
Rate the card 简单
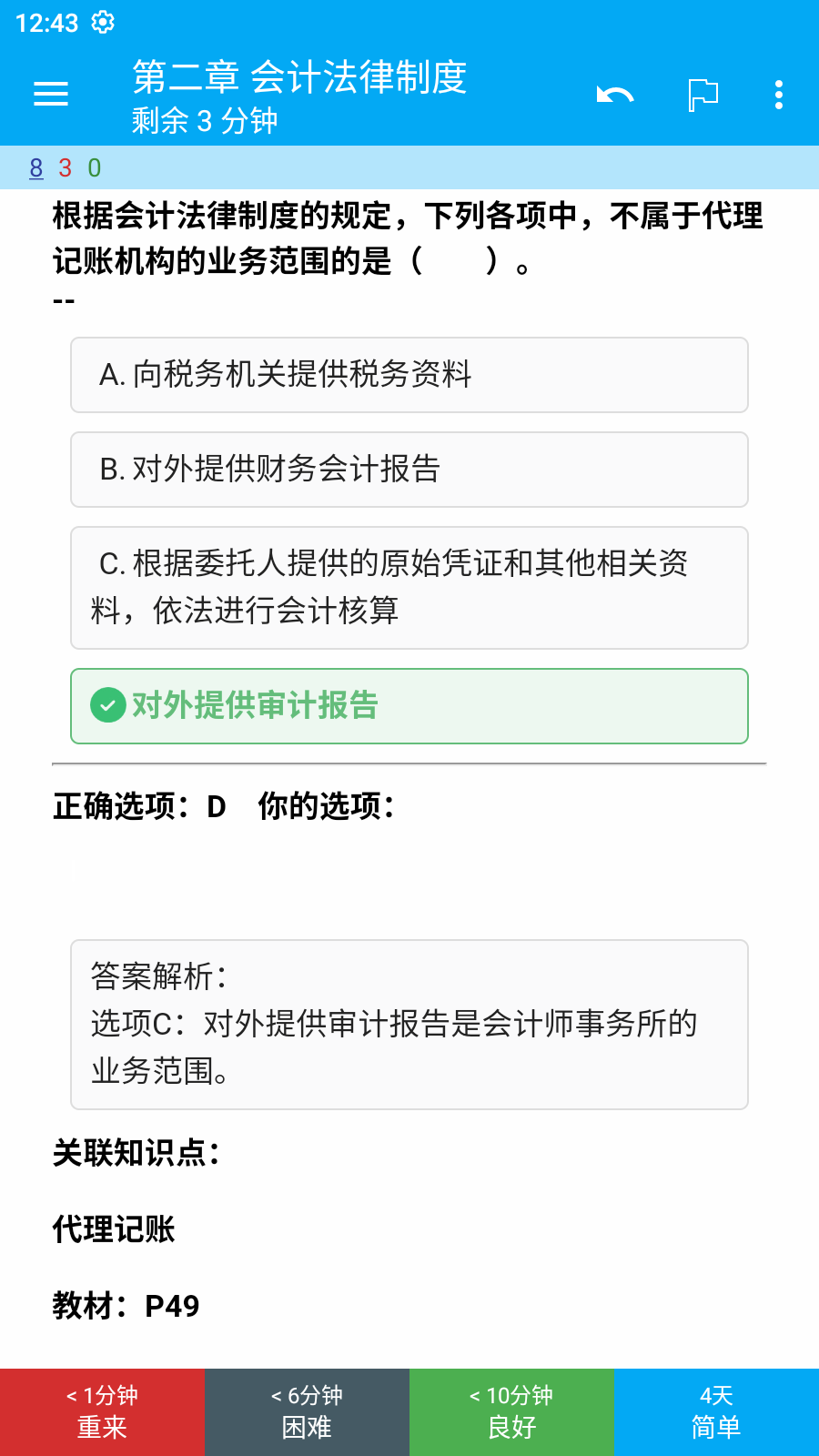point(716,1412)
